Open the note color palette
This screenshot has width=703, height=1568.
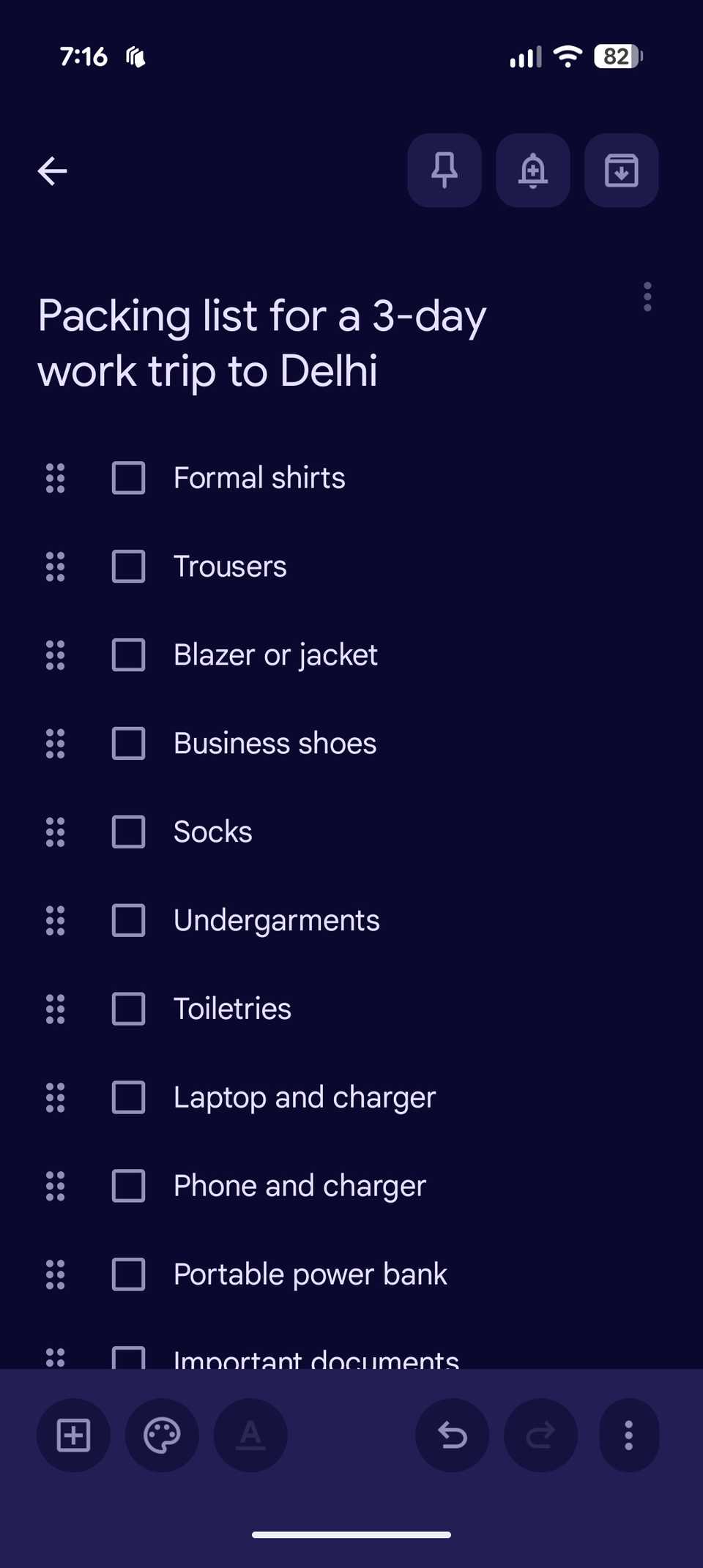coord(162,1435)
